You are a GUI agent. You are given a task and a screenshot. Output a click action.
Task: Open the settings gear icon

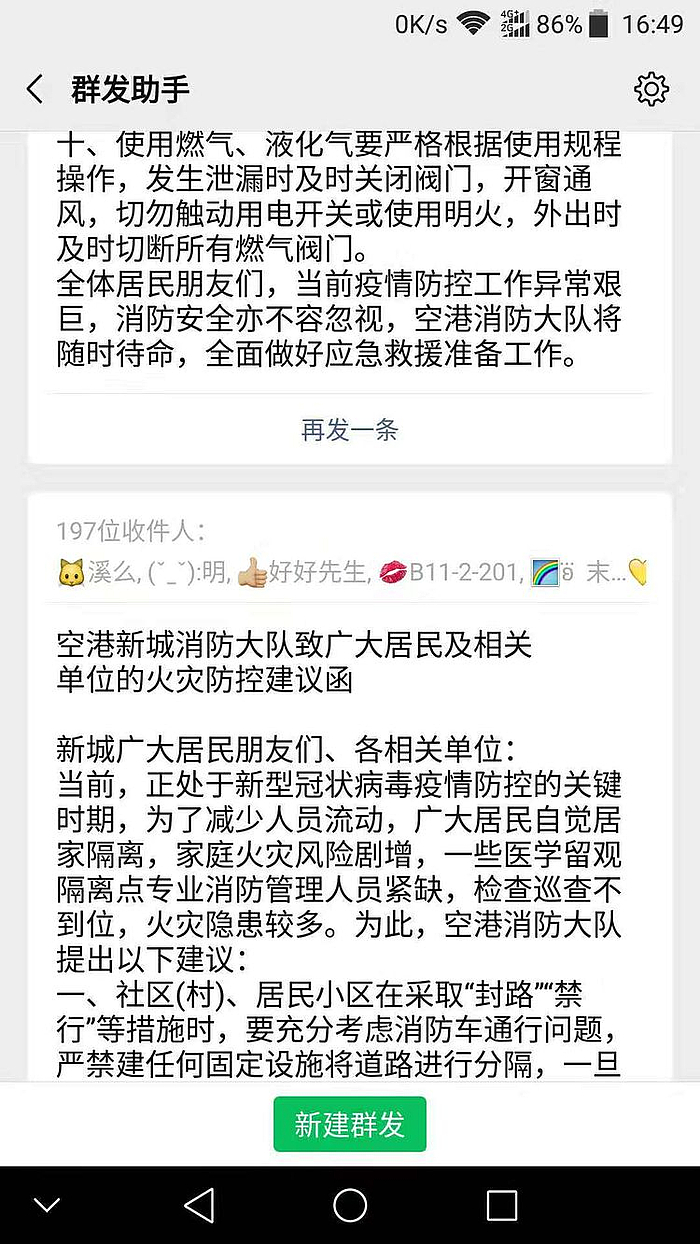651,90
